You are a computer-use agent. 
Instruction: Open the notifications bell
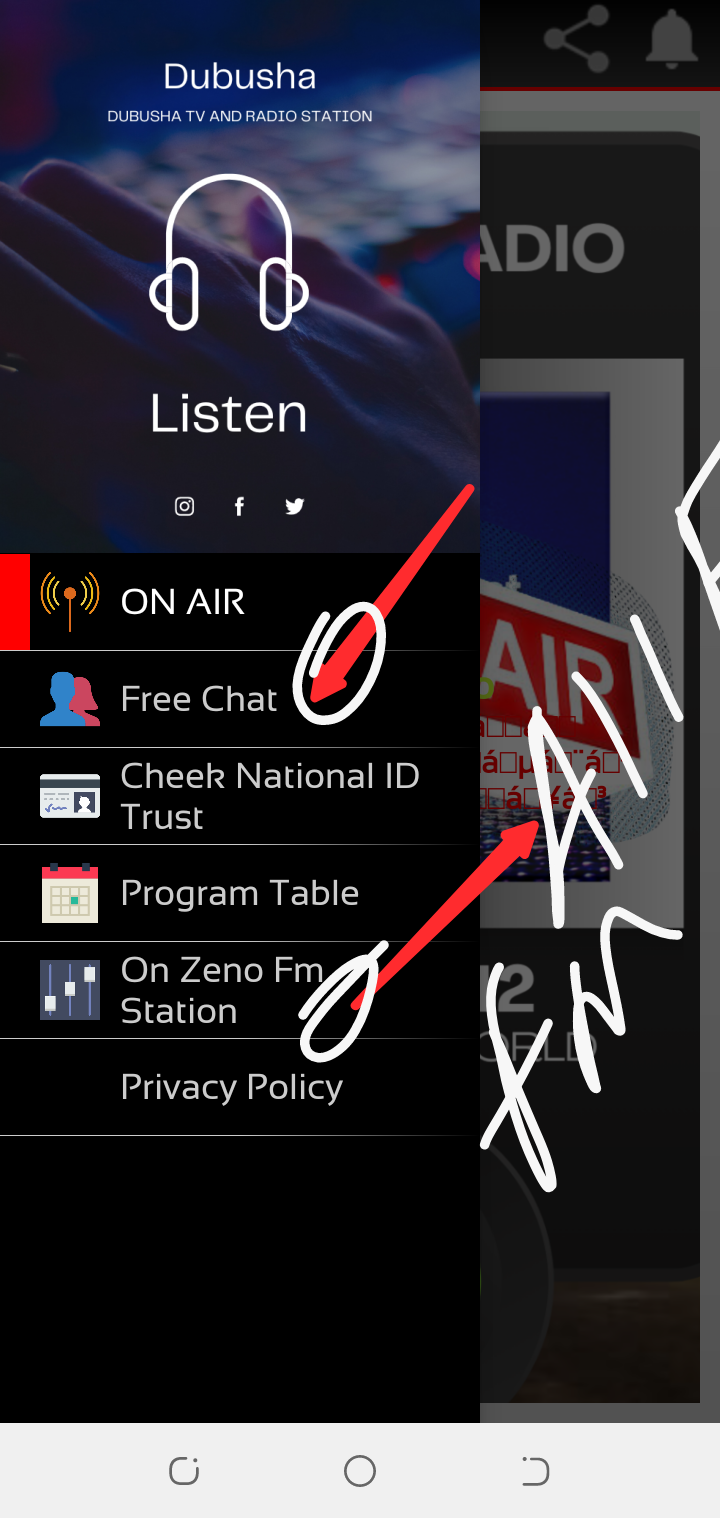(672, 40)
